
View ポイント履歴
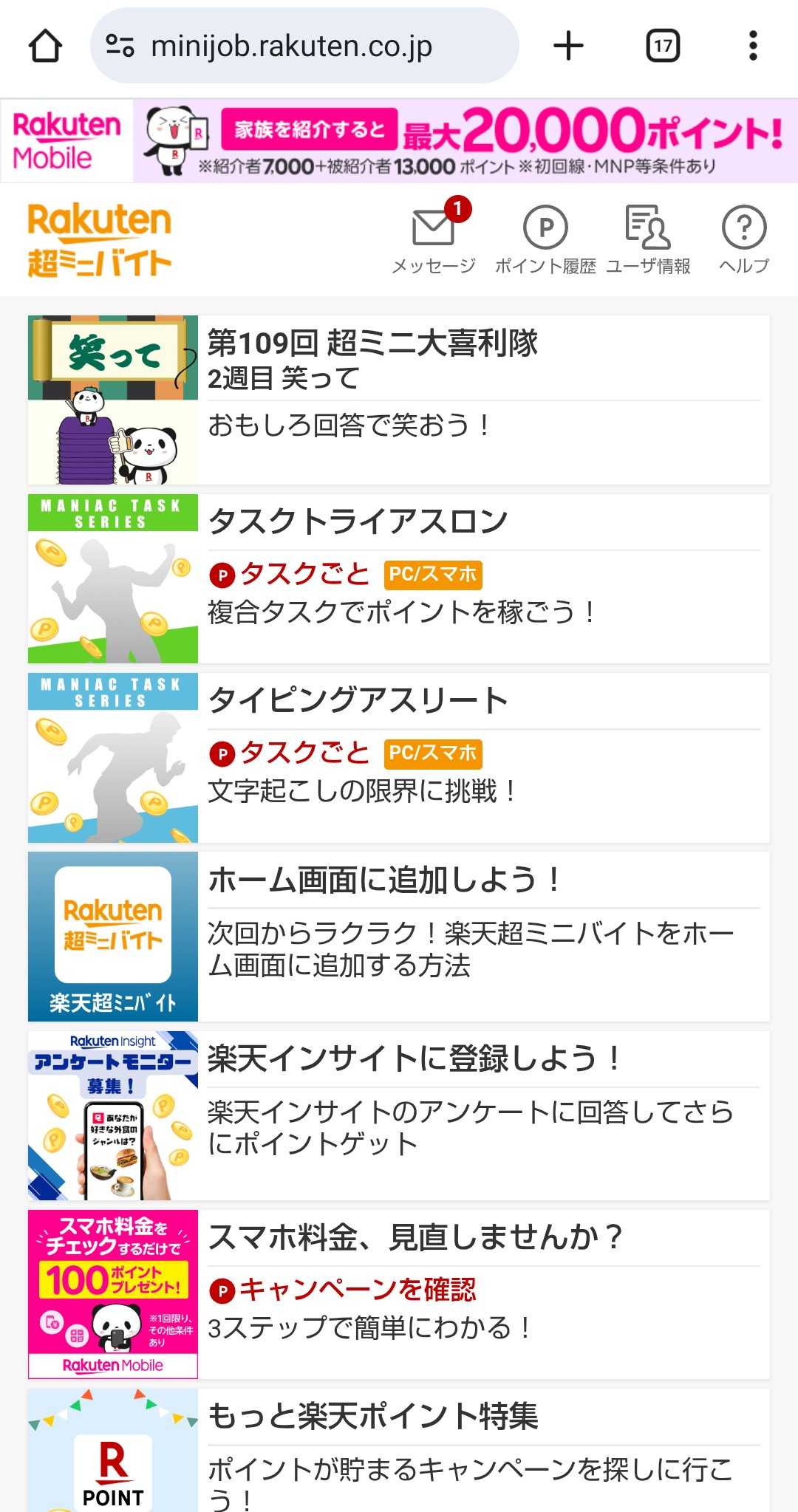[545, 239]
